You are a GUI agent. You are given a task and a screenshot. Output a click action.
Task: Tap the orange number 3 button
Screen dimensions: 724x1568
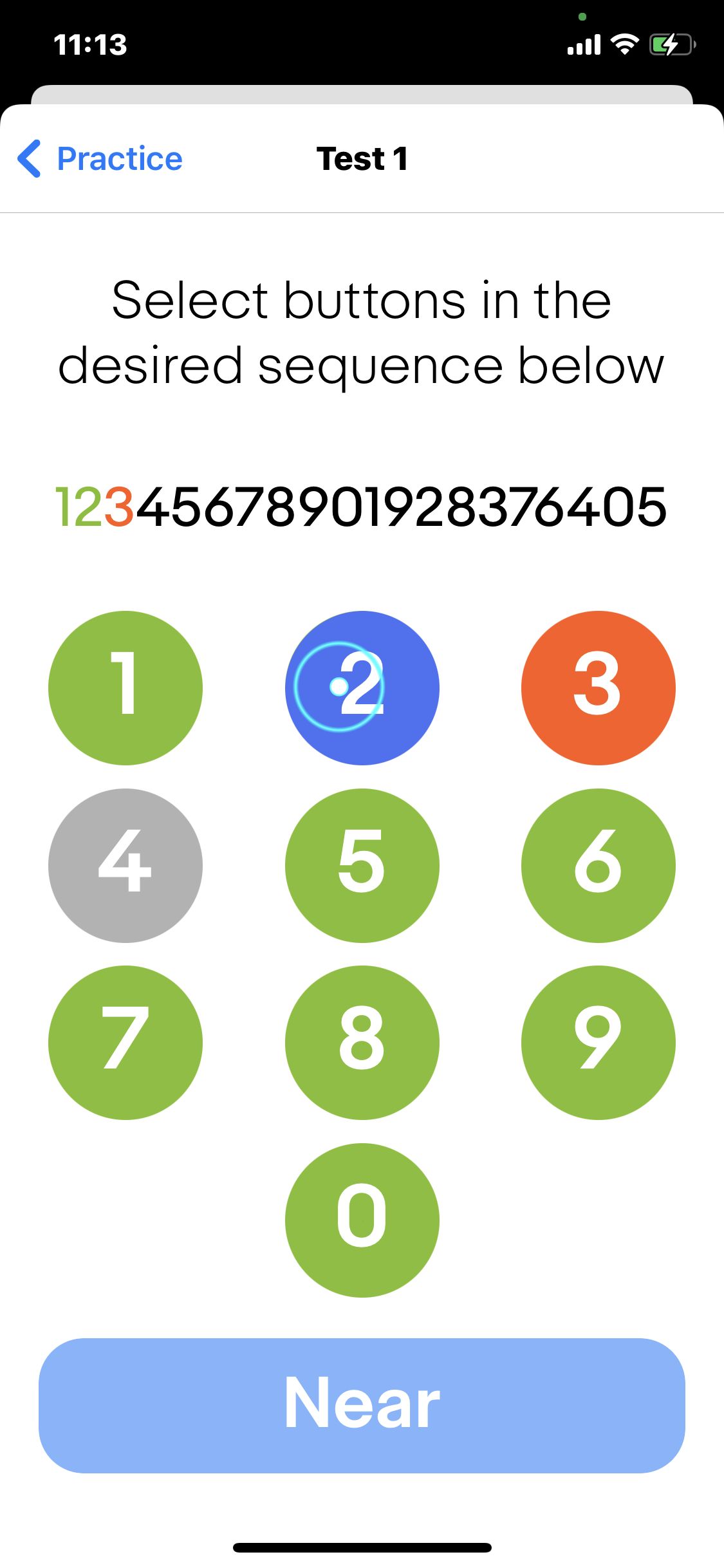pyautogui.click(x=598, y=687)
